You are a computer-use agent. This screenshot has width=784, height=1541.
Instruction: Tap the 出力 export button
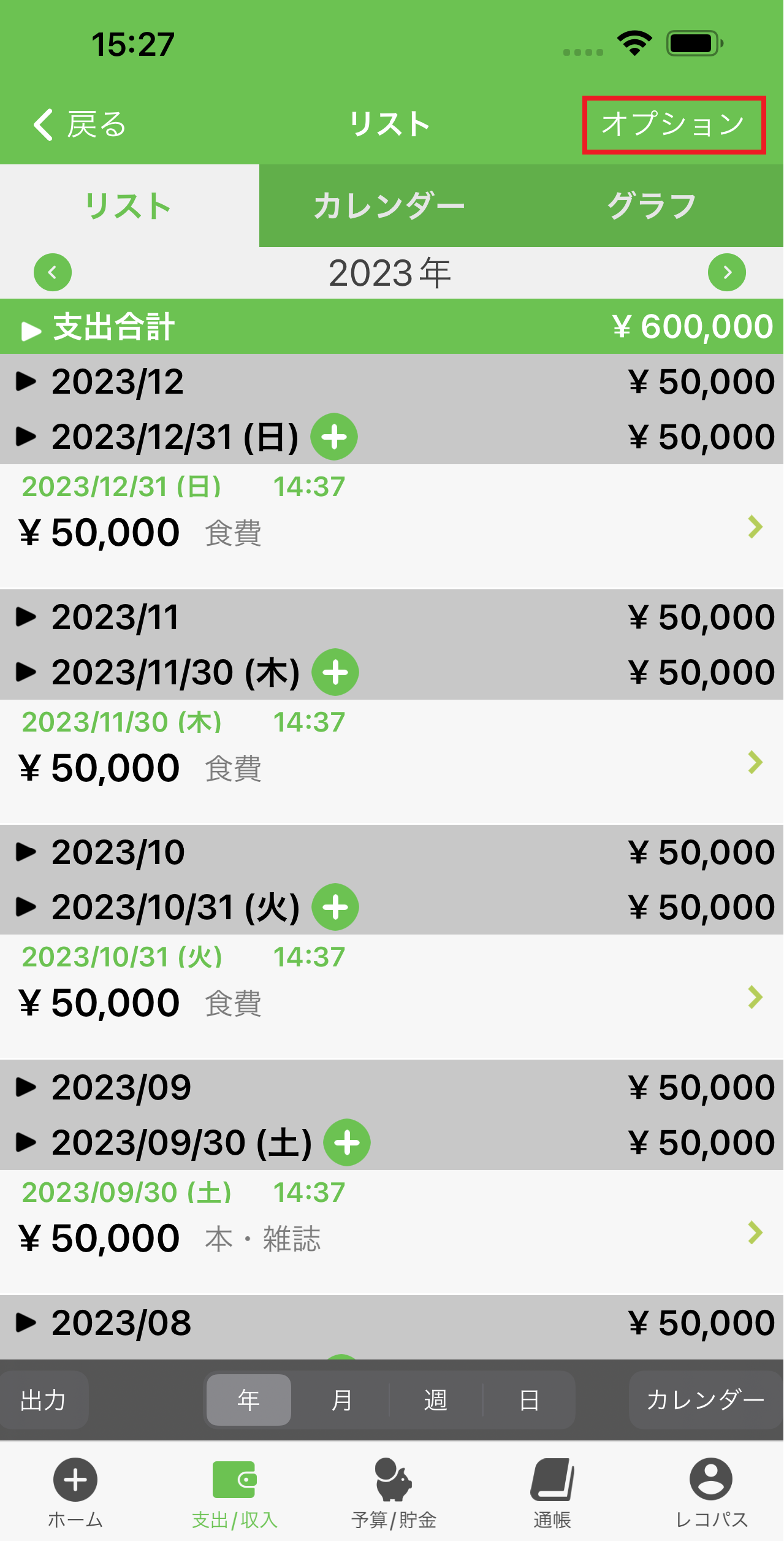pos(43,1400)
